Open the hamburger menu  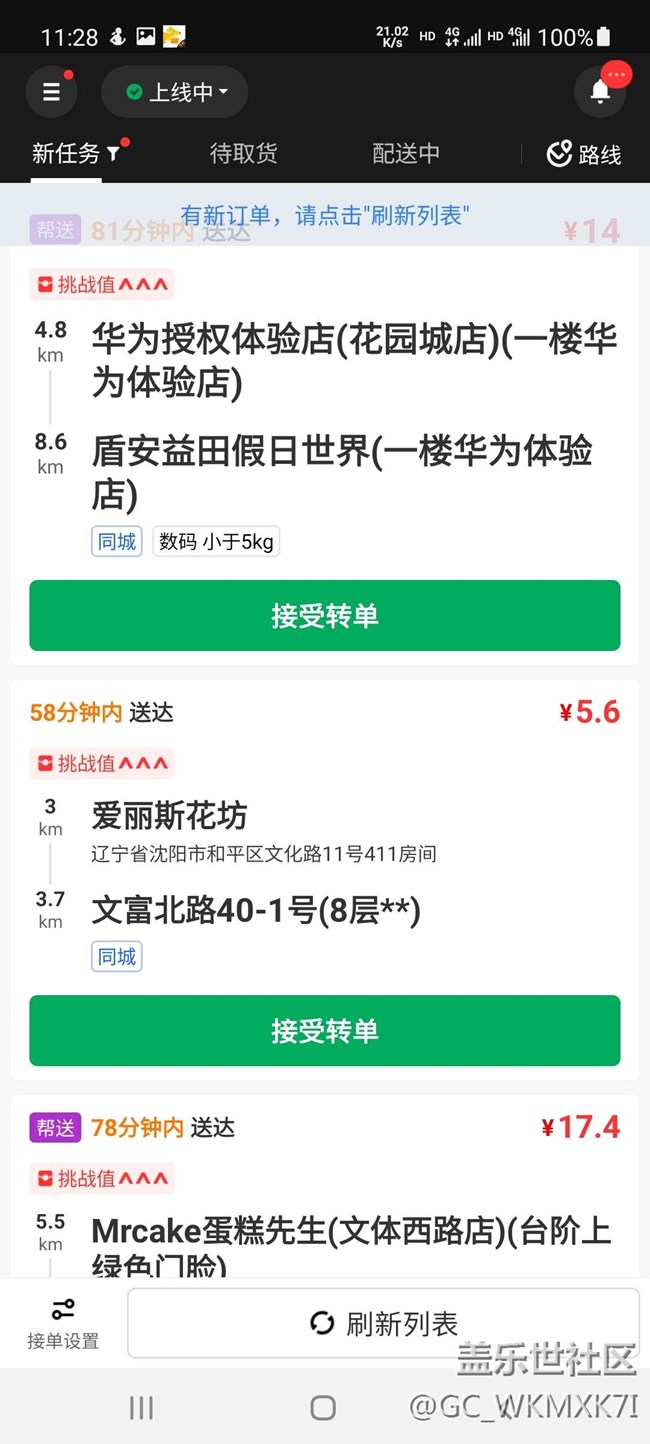click(51, 92)
